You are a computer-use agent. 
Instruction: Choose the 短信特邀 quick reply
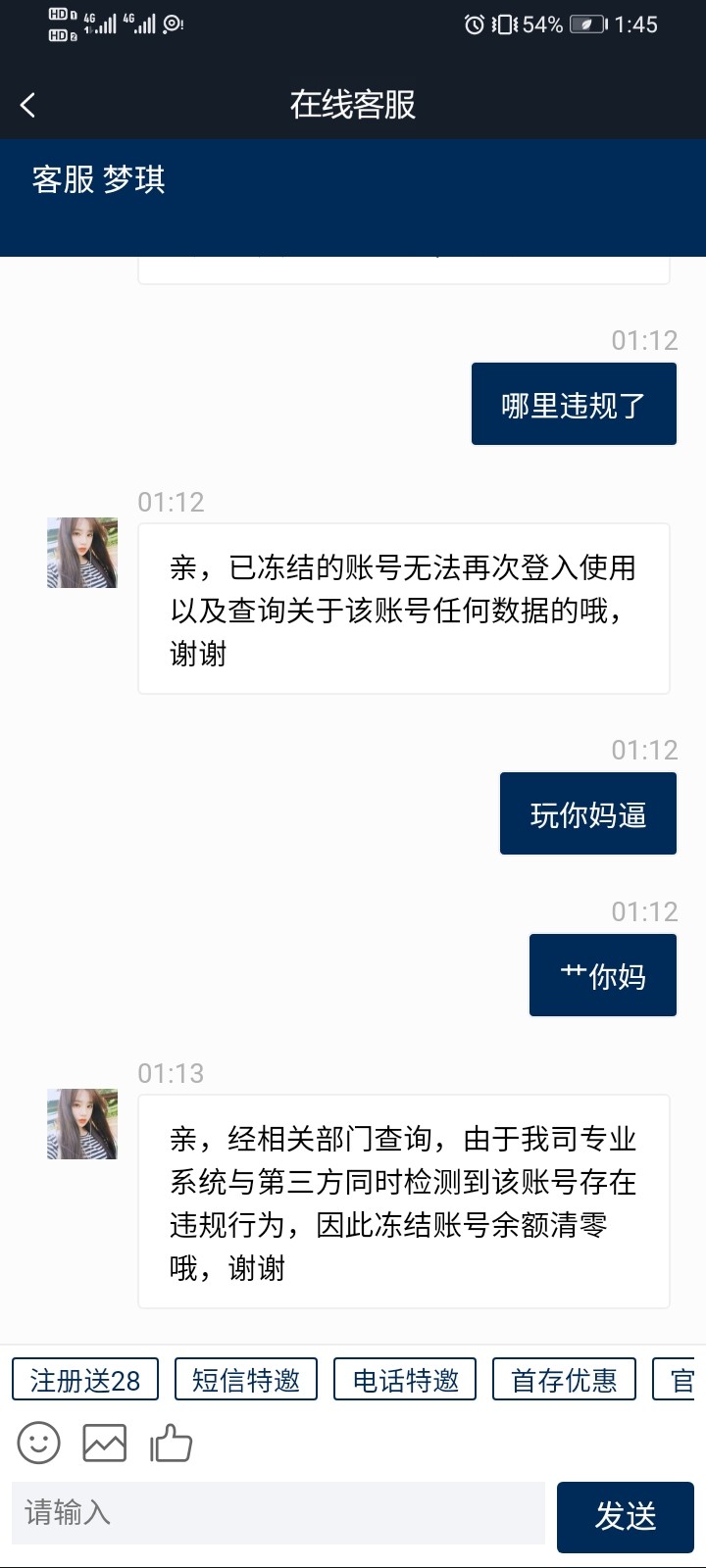tap(246, 1380)
